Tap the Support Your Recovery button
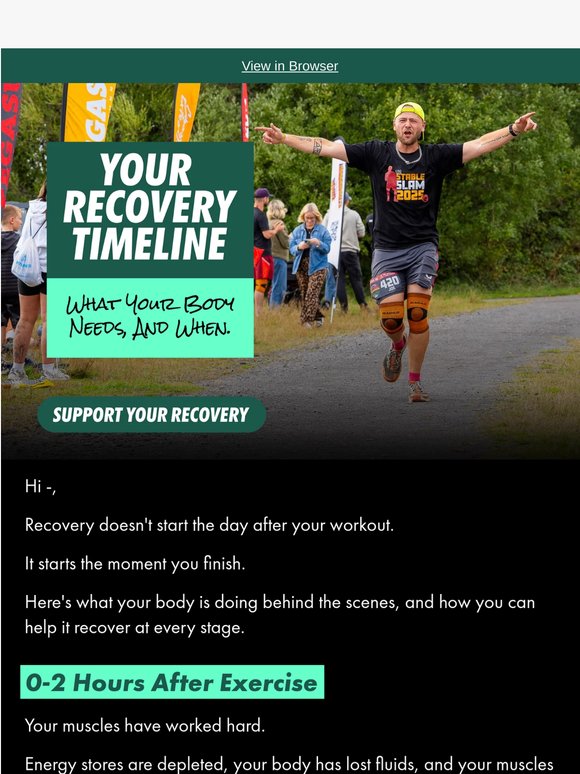 (x=152, y=415)
